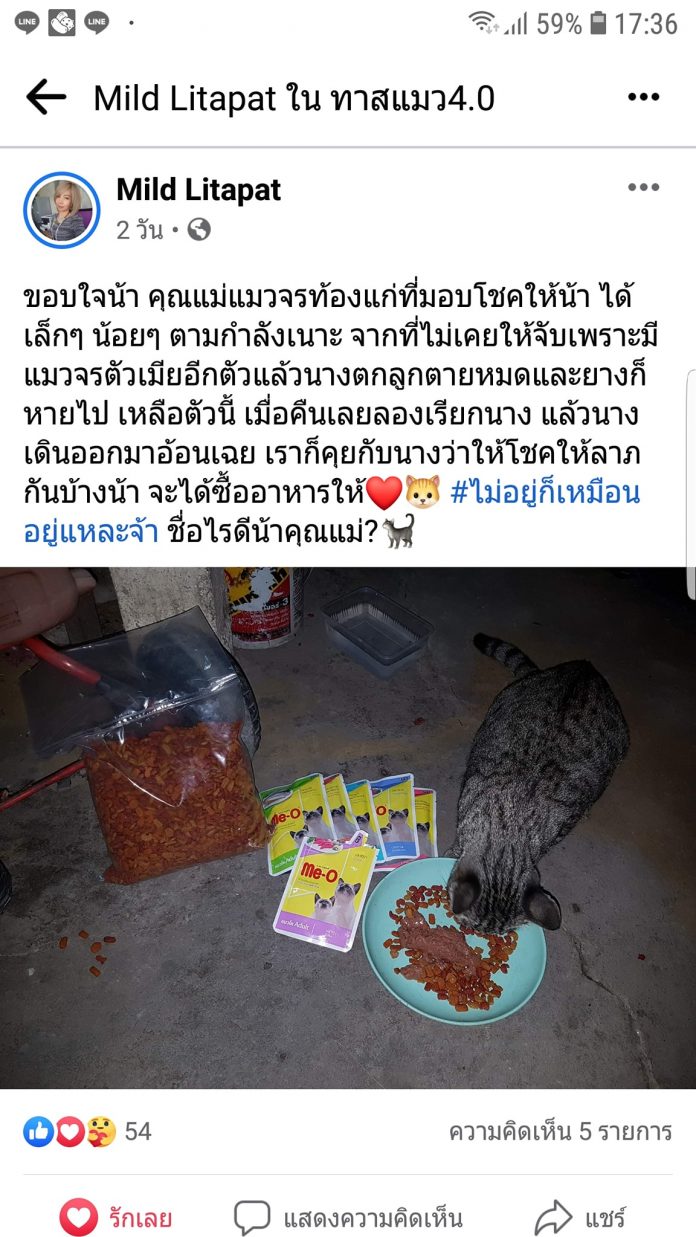The height and width of the screenshot is (1237, 696).
Task: Tap the รักเลย reaction button
Action: coord(116,1218)
